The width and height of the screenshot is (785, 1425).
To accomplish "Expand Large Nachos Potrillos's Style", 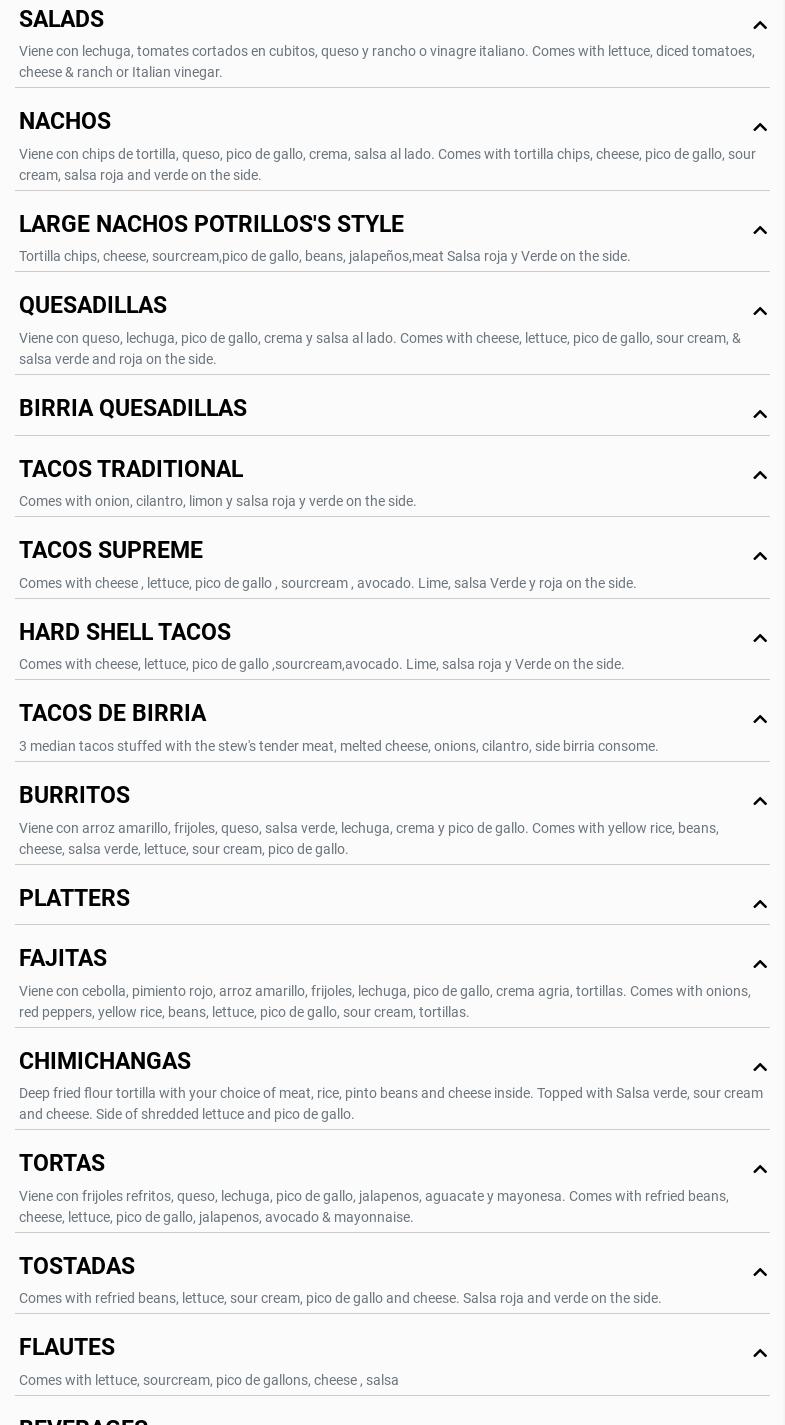I will [x=759, y=230].
